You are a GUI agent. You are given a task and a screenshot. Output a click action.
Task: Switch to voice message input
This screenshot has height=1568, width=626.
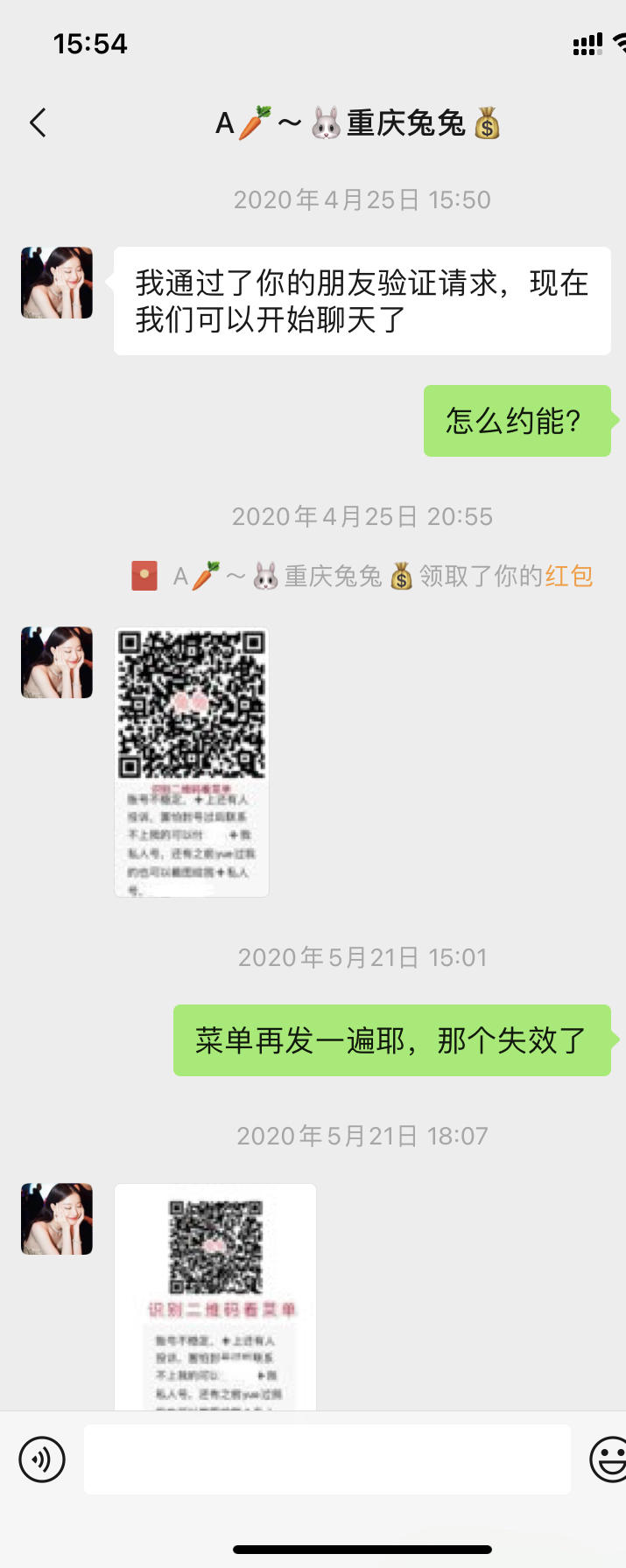coord(42,1459)
